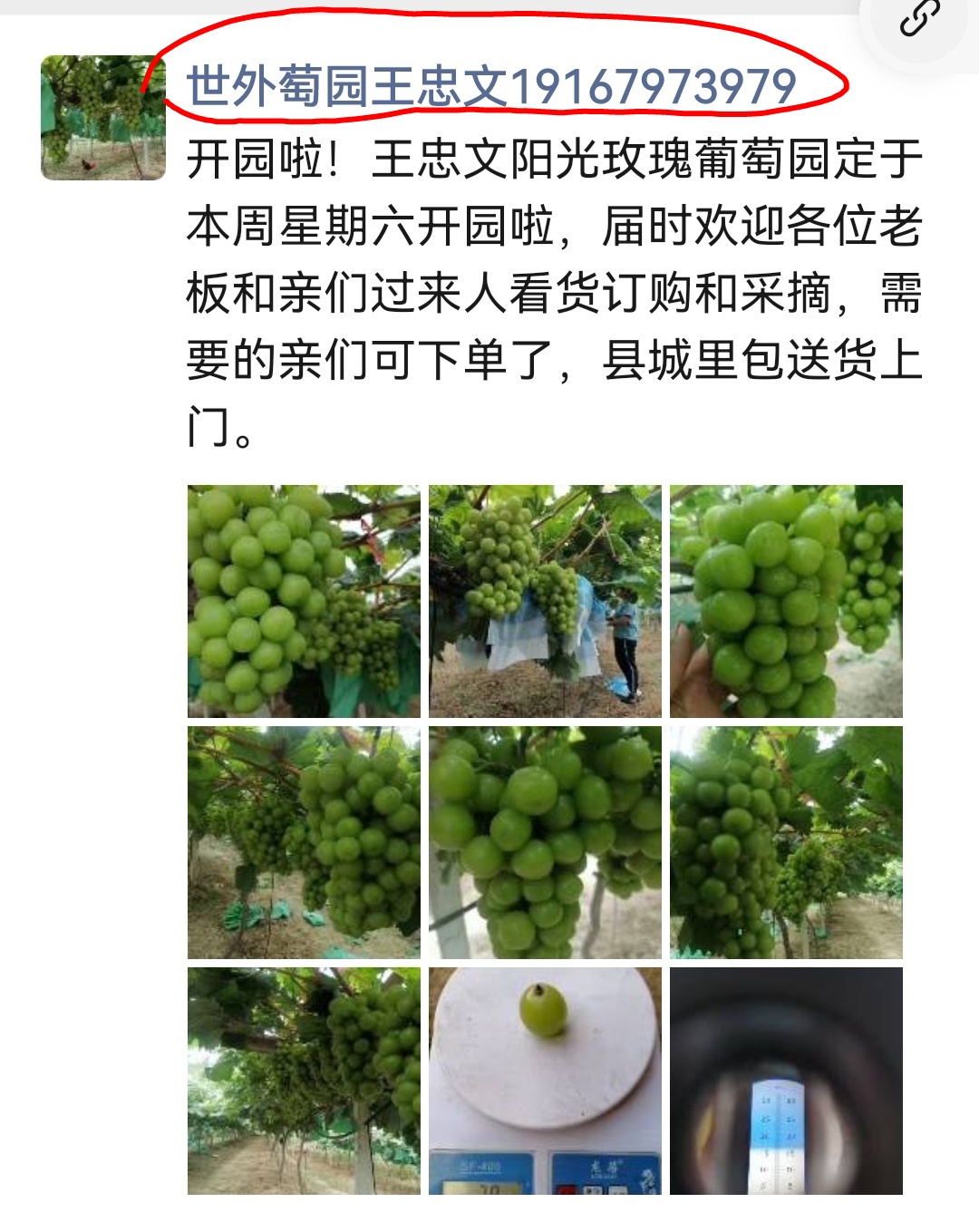Tap the chain link icon at top
This screenshot has height=1232, width=979.
coord(919,18)
